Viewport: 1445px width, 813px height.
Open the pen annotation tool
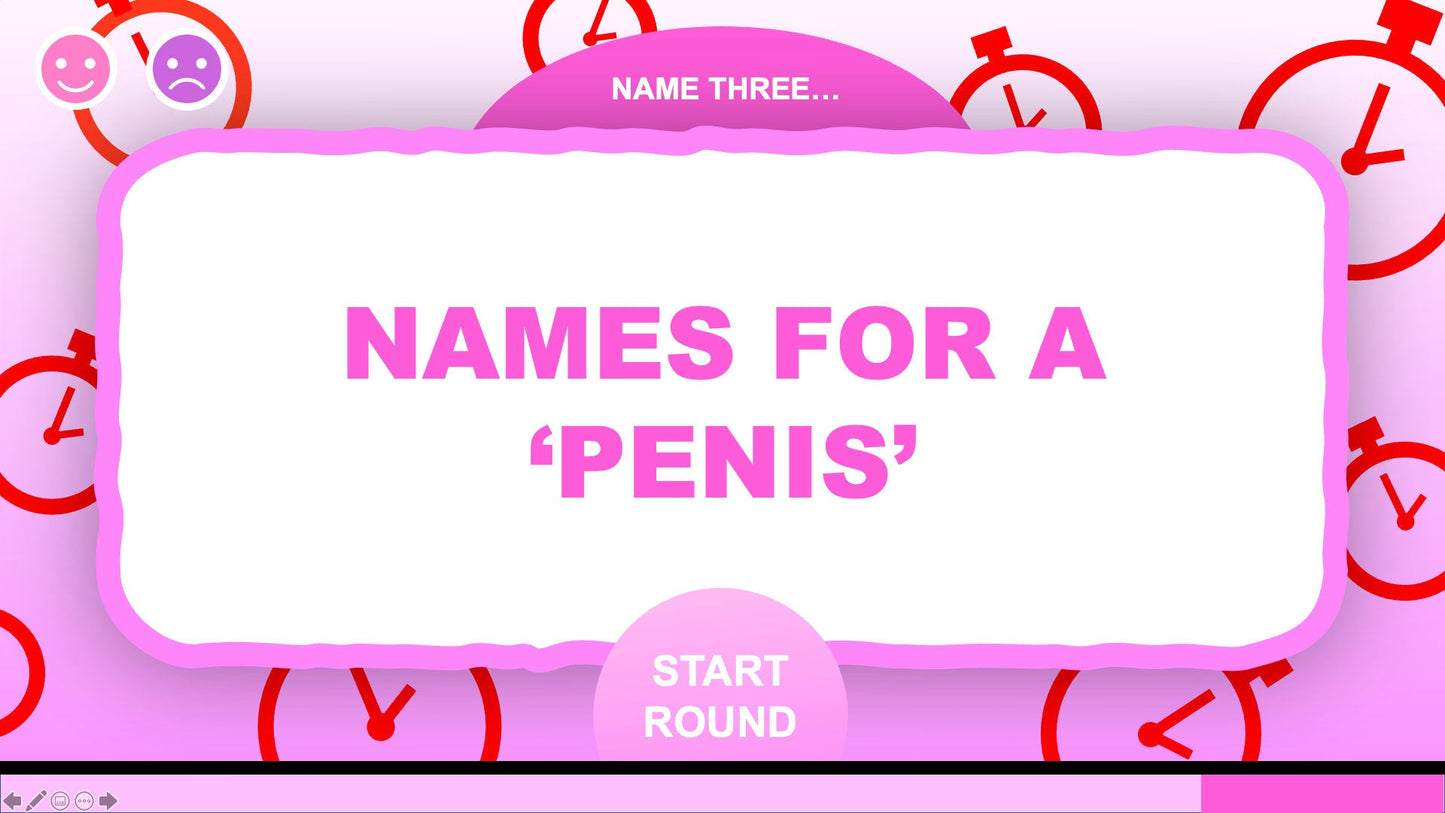(x=36, y=800)
